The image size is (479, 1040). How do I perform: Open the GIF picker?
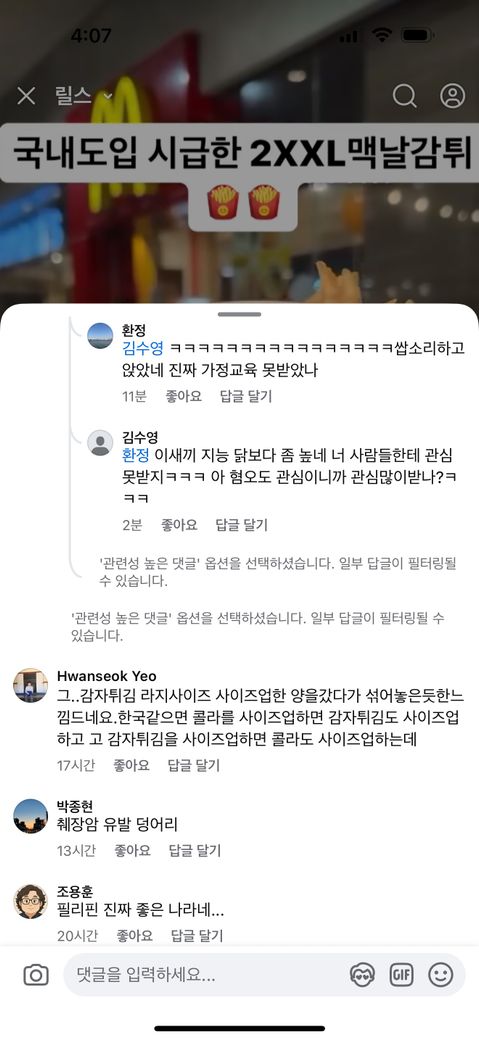click(401, 975)
